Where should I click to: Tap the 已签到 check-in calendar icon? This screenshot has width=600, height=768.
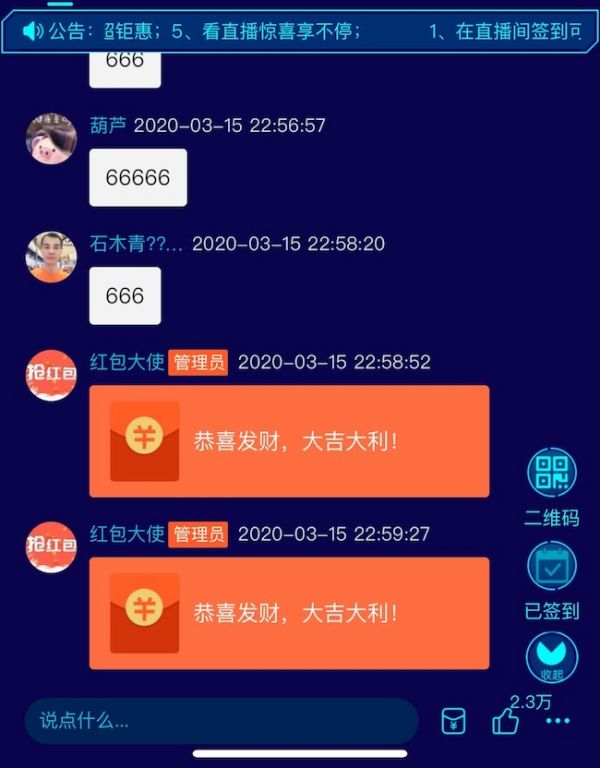(x=552, y=565)
